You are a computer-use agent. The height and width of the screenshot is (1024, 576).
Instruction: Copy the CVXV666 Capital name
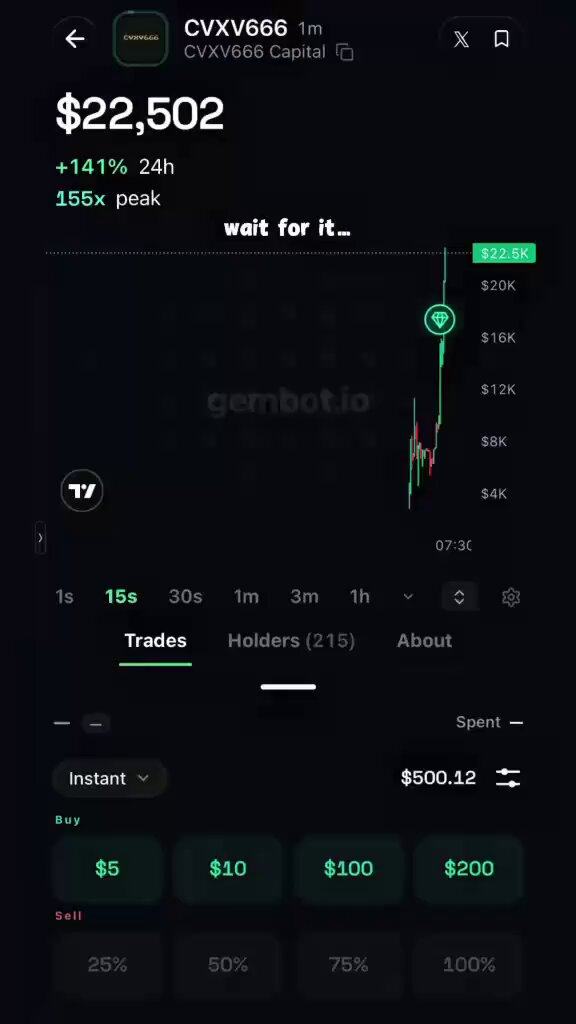(x=345, y=52)
